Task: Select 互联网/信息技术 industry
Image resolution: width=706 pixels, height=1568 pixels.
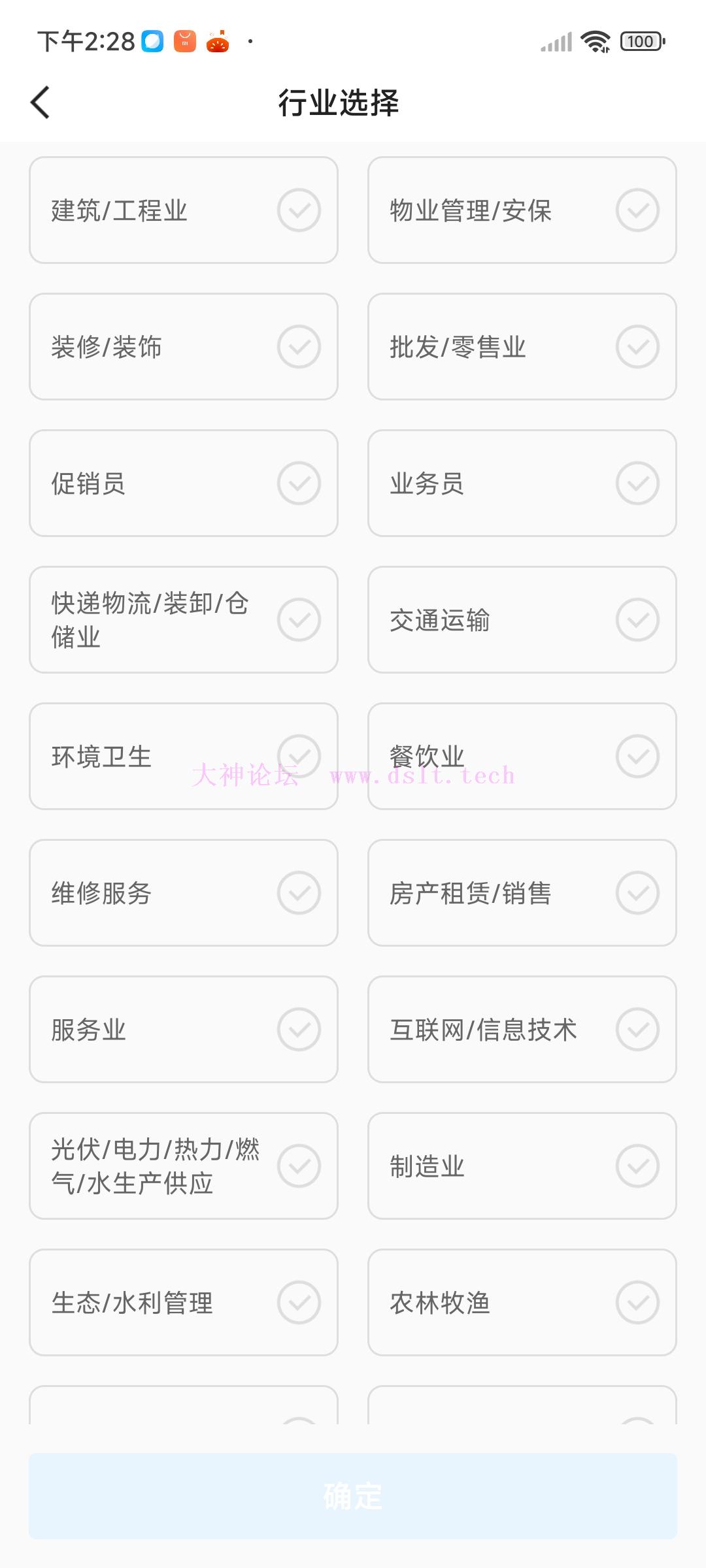Action: 522,1030
